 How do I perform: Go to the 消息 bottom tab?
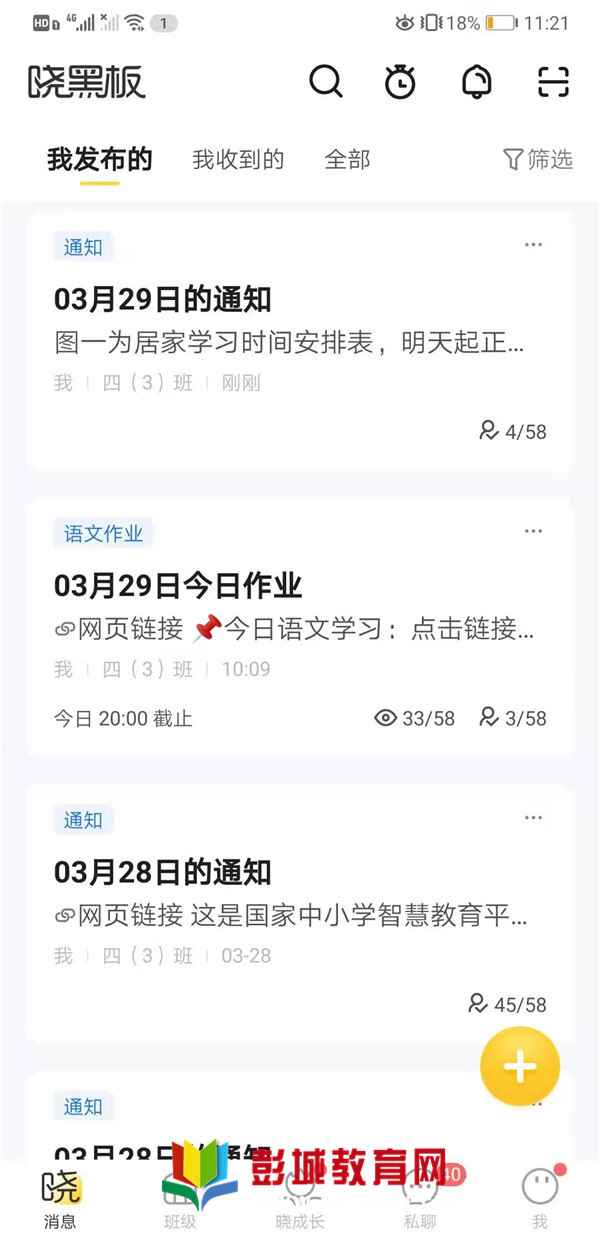61,1198
